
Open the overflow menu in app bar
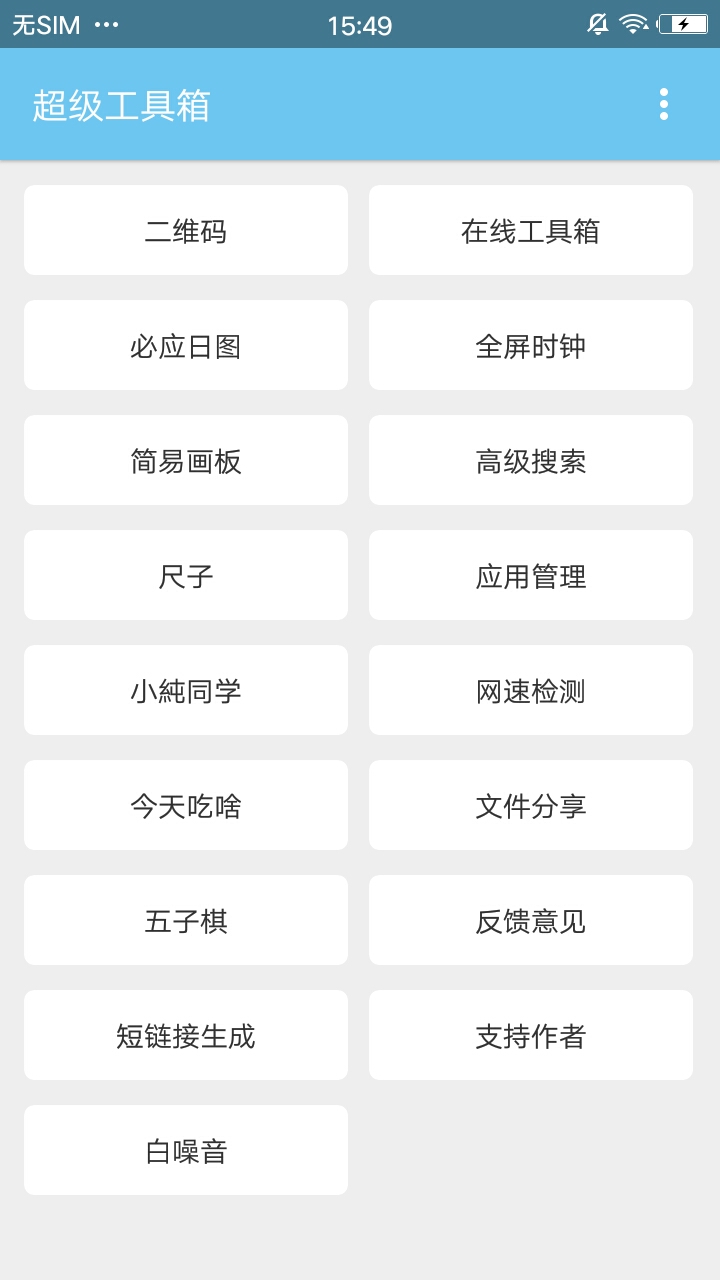[x=664, y=104]
